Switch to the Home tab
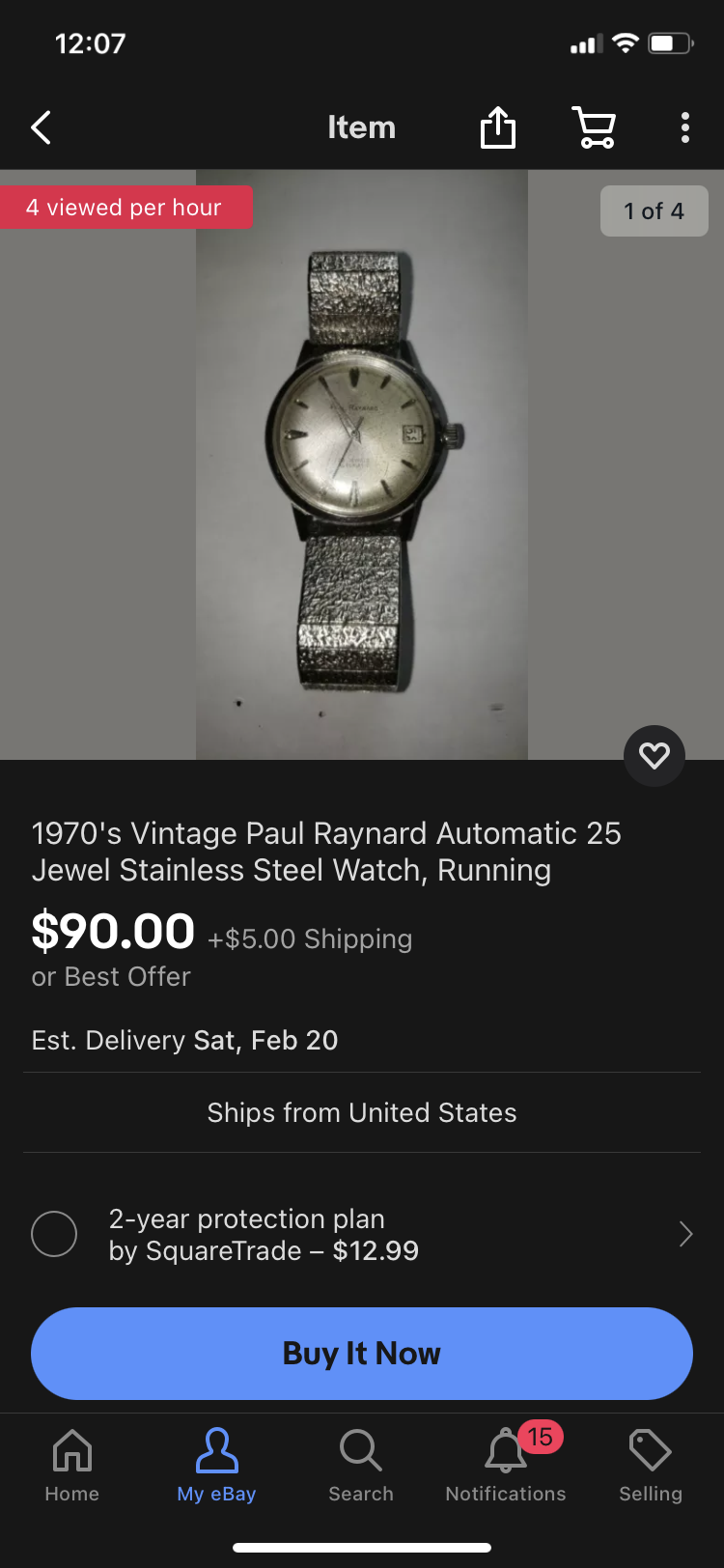 coord(72,1466)
